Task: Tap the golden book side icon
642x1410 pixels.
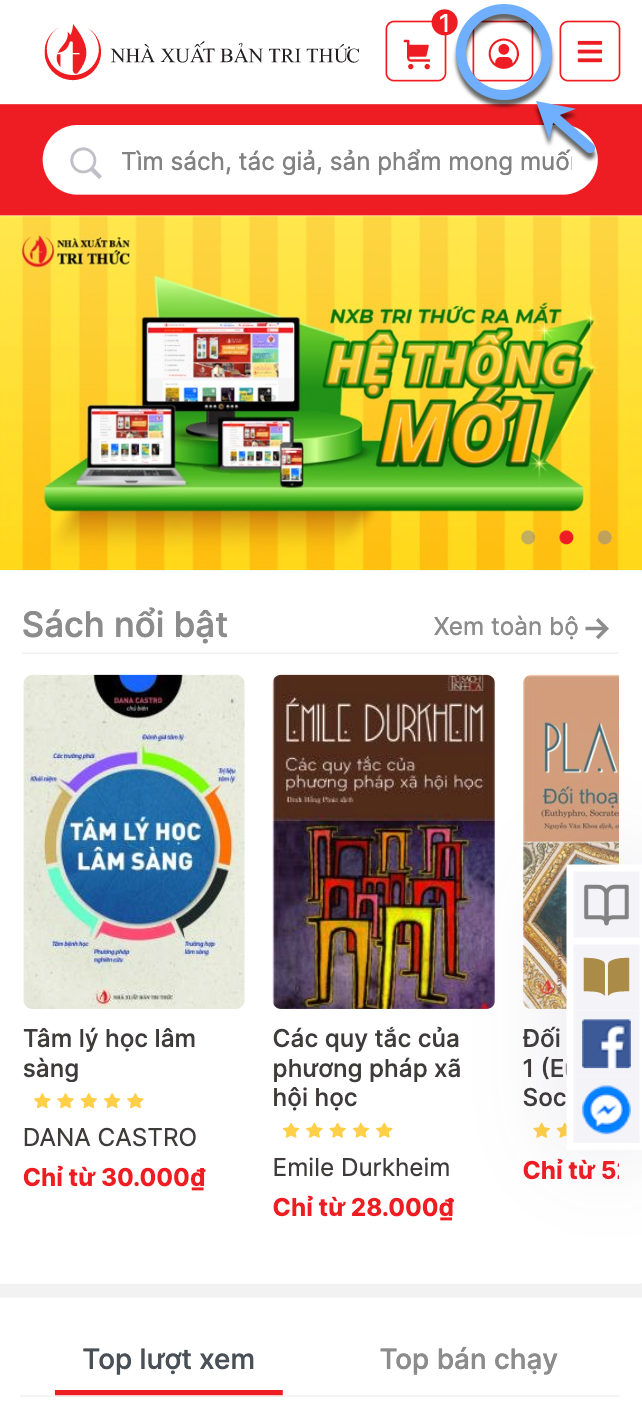Action: coord(606,975)
